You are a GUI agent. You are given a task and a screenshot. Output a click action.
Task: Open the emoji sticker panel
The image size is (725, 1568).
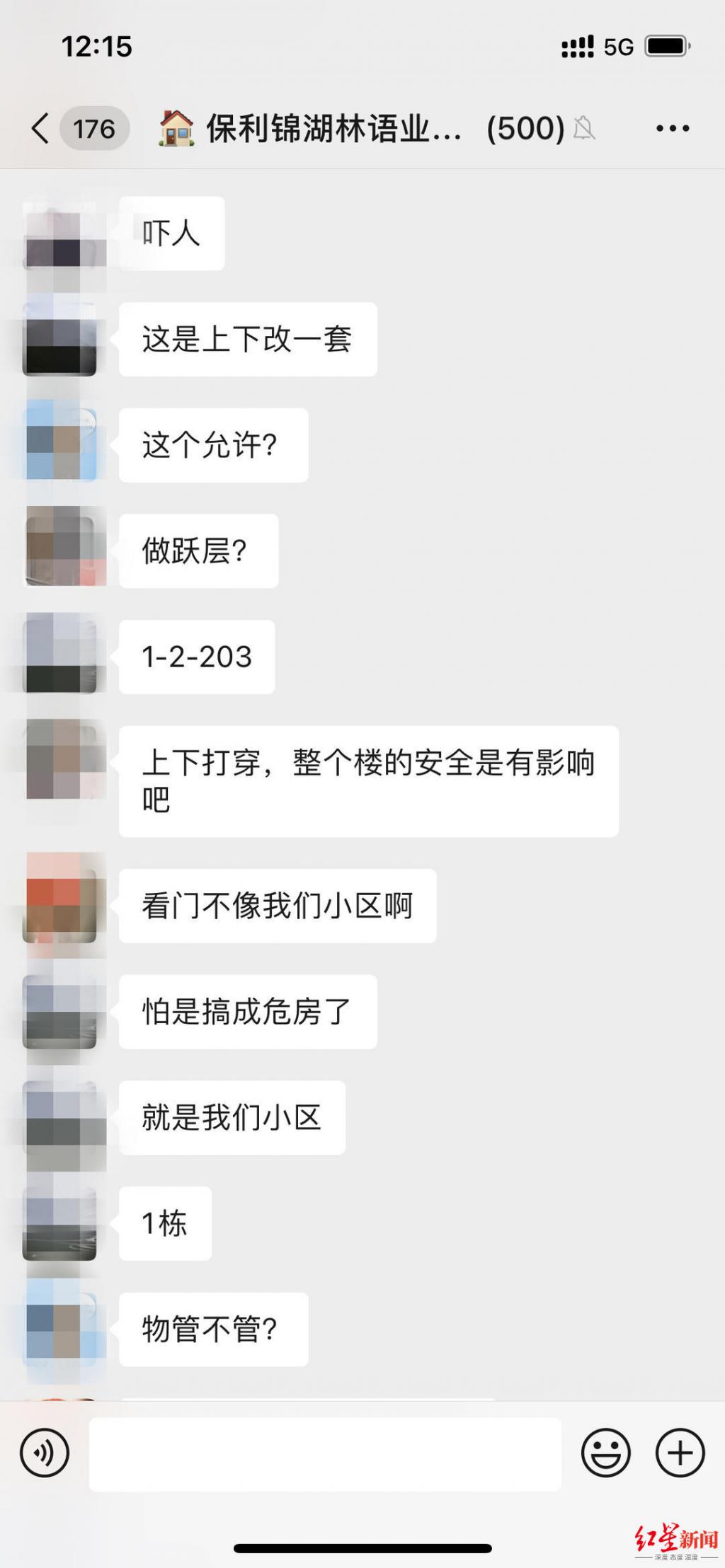pos(606,1453)
